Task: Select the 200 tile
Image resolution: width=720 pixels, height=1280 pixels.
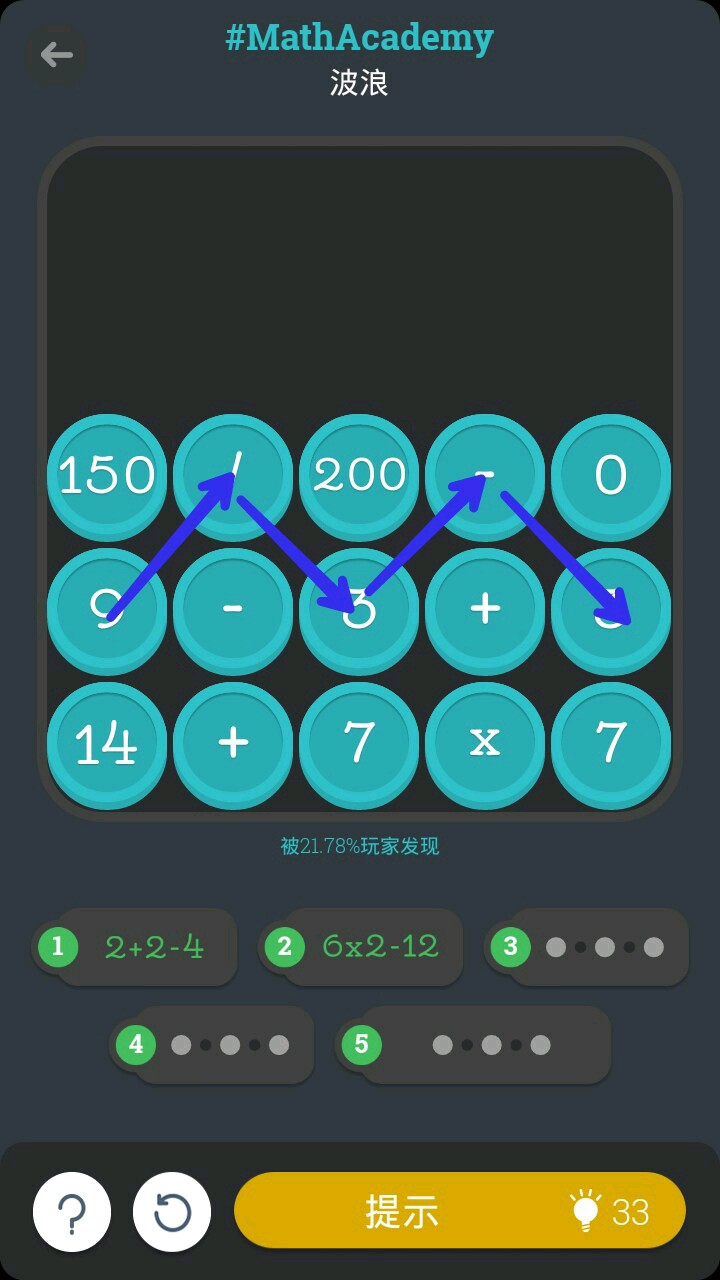Action: coord(359,474)
